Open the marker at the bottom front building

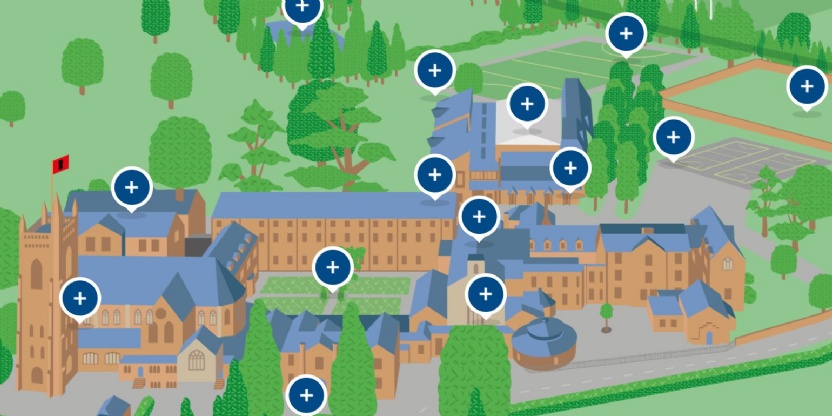coord(306,394)
